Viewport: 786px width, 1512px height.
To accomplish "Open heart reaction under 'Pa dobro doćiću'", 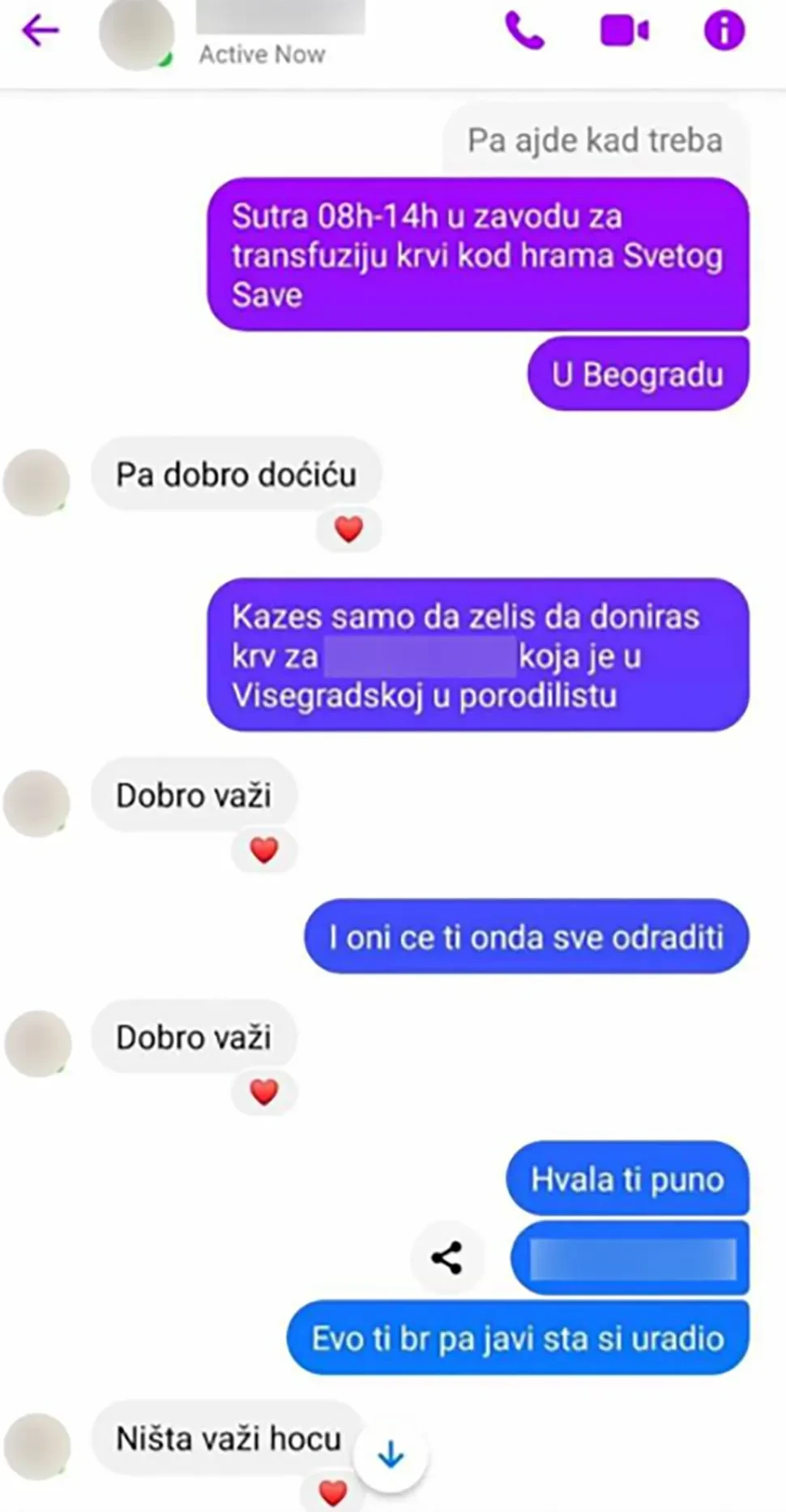I will click(x=348, y=529).
